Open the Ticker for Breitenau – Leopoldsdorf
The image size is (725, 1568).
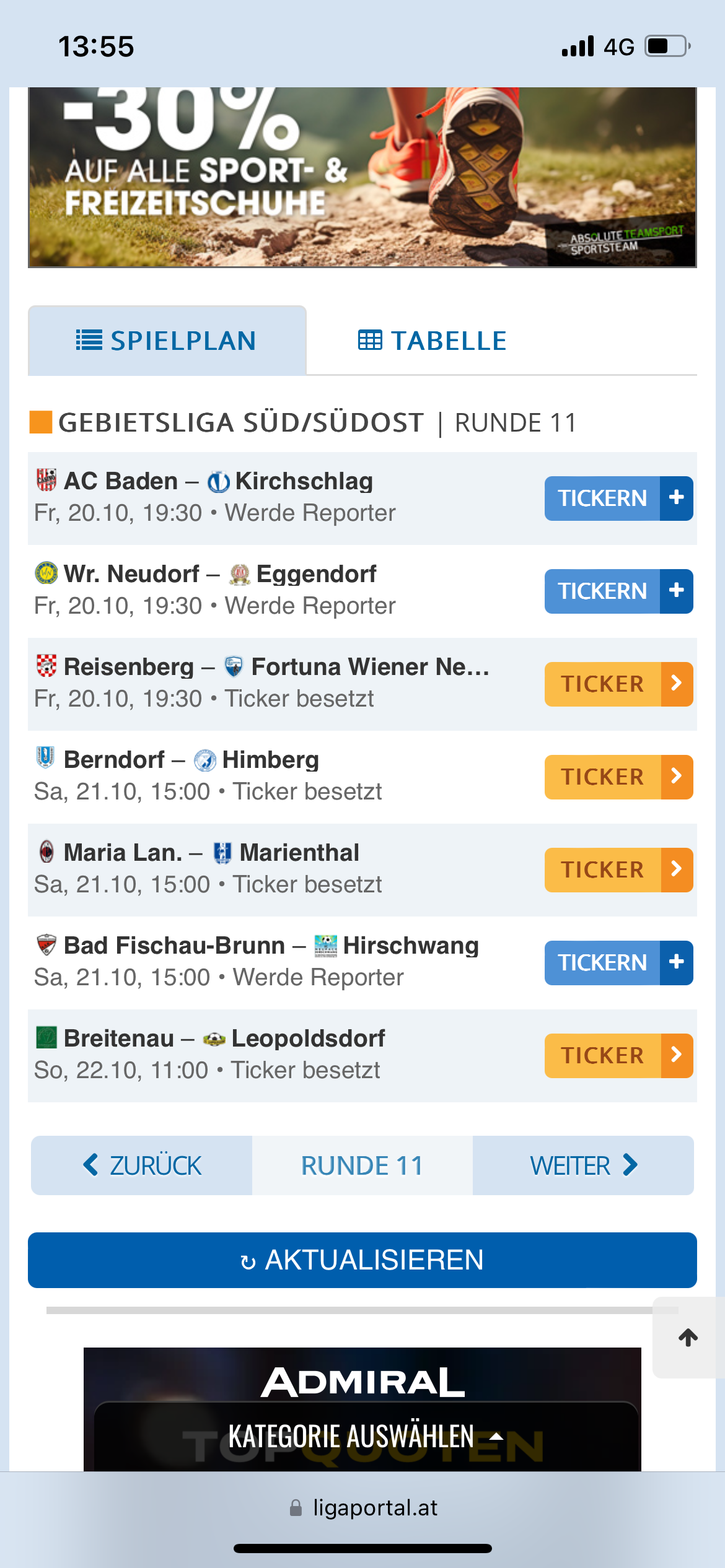tap(618, 1056)
